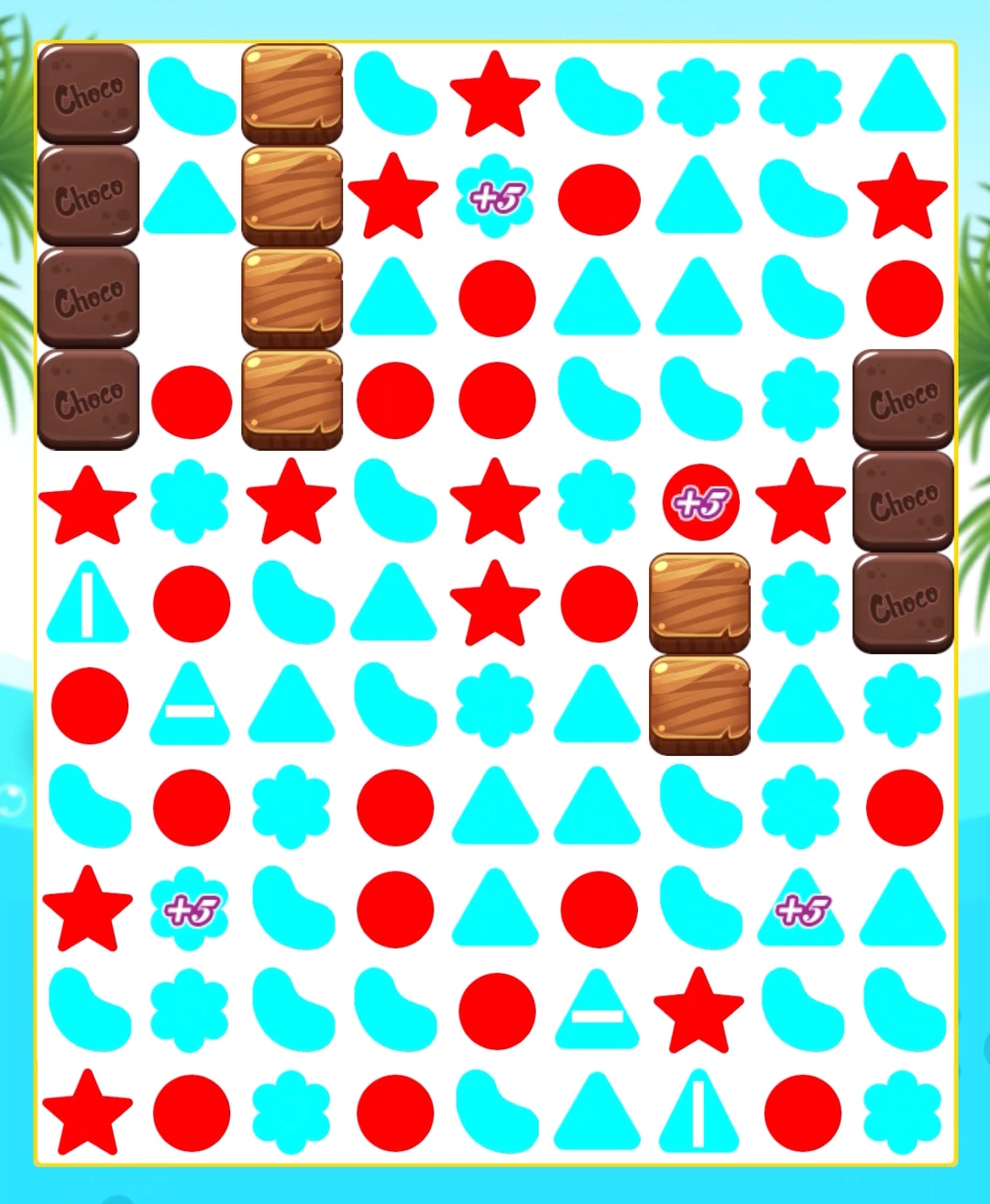Tap +5 flower between red star and cyan bean

tap(191, 909)
